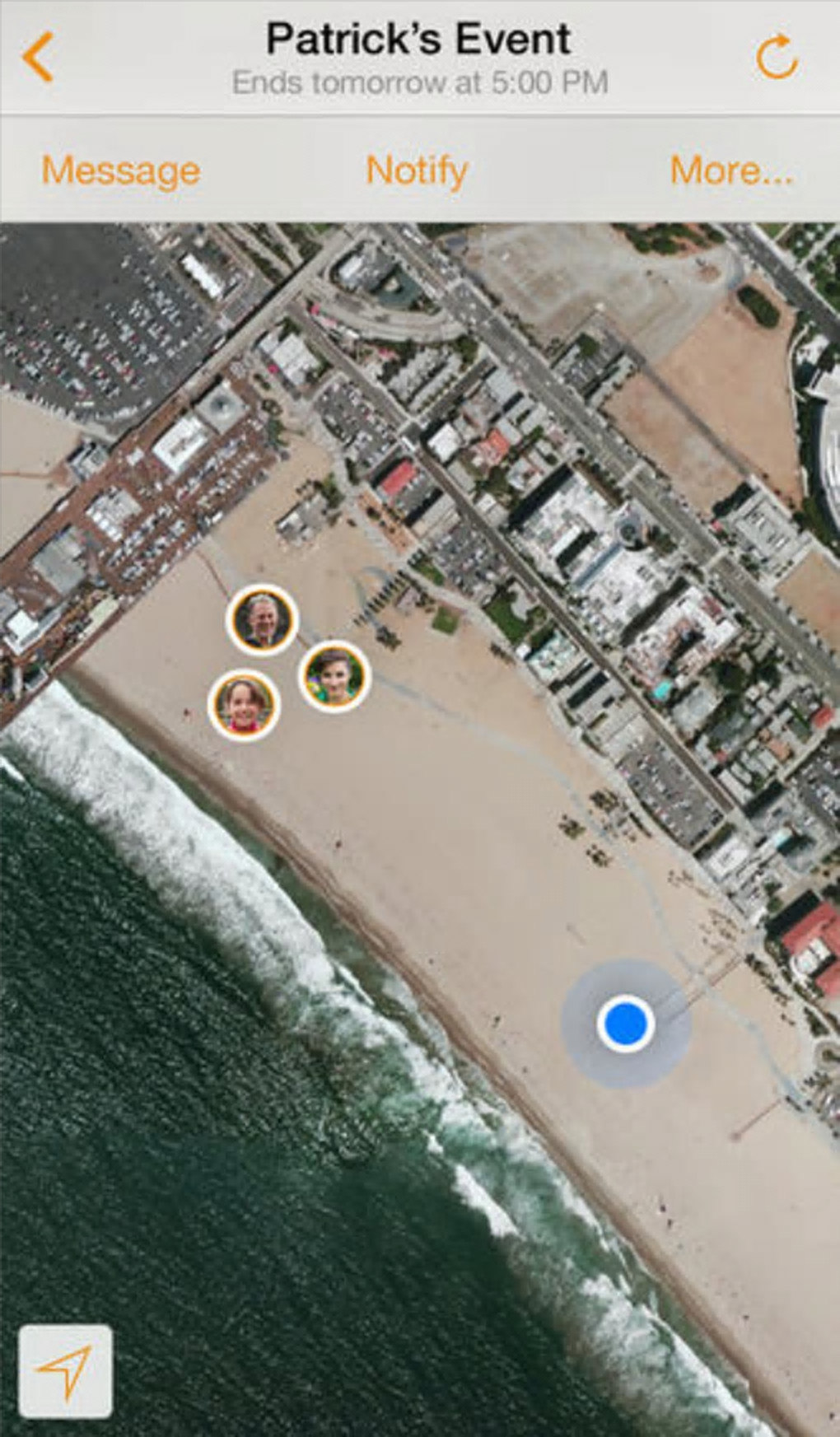The image size is (840, 1437).
Task: Select the gray-haired man's avatar pin
Action: (262, 620)
